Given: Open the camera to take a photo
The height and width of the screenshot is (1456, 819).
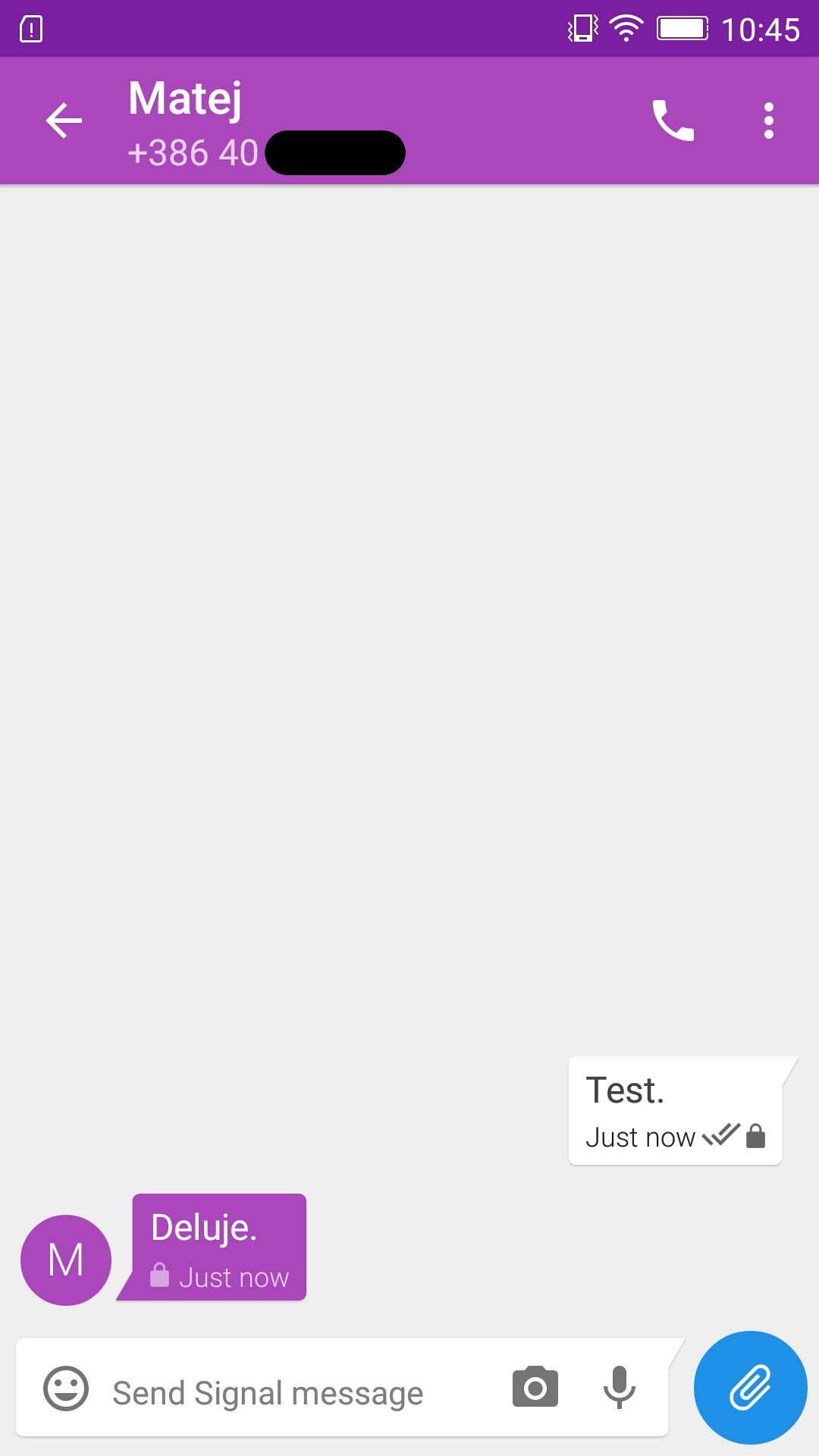Looking at the screenshot, I should (535, 1387).
